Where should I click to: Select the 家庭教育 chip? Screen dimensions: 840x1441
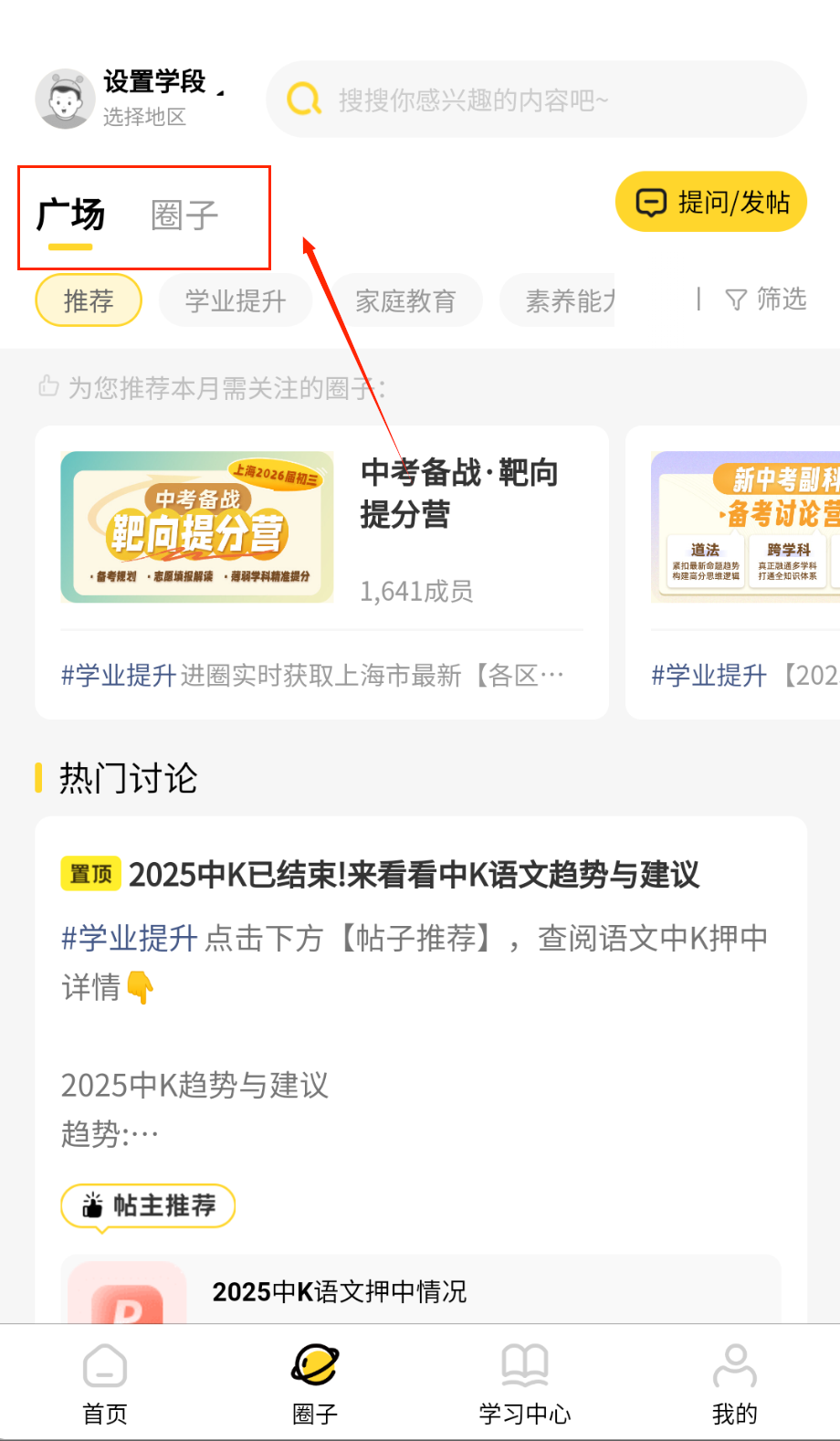point(405,300)
